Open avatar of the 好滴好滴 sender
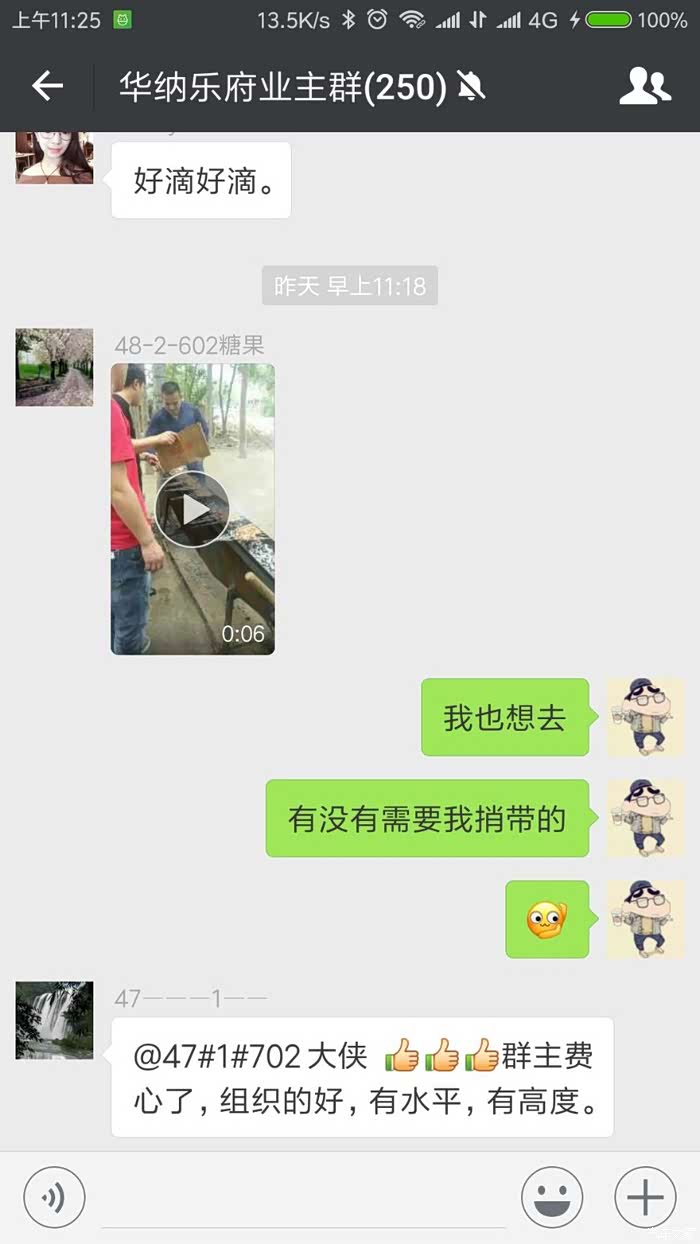700x1244 pixels. coord(54,158)
